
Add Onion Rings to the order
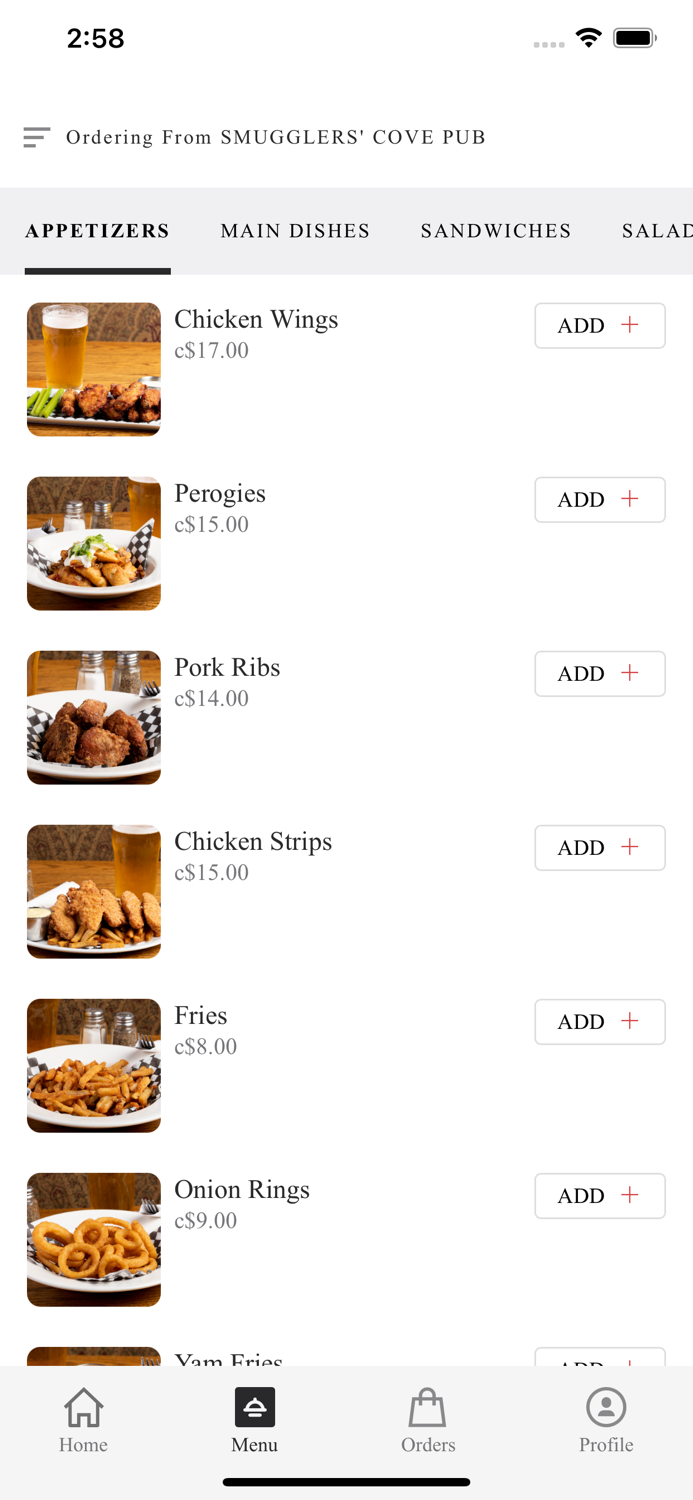(x=599, y=1196)
